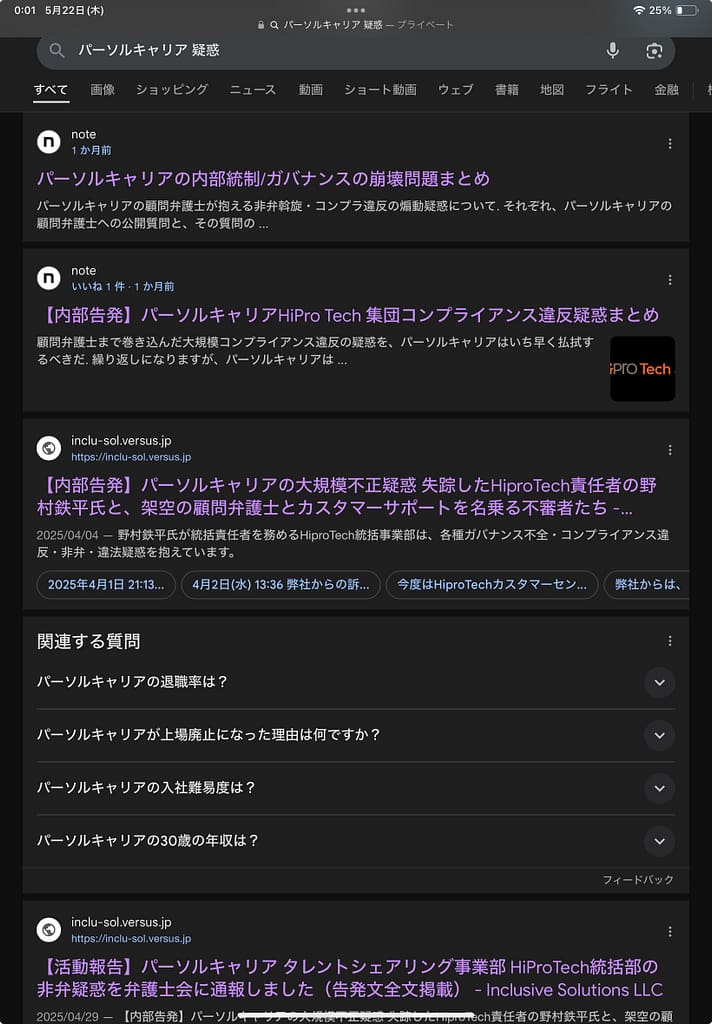Switch to the ショッピング tab
This screenshot has width=712, height=1024.
click(172, 90)
